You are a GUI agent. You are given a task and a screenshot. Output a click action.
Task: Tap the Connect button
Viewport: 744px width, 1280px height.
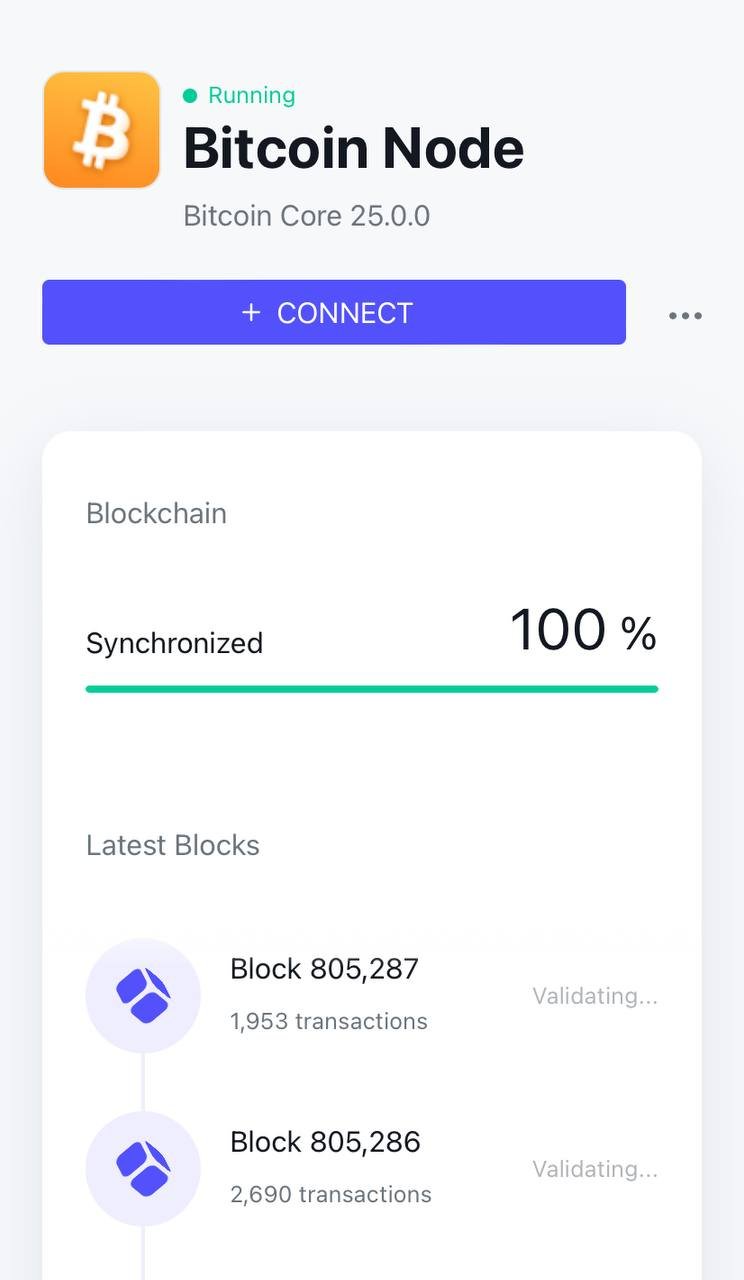[334, 312]
